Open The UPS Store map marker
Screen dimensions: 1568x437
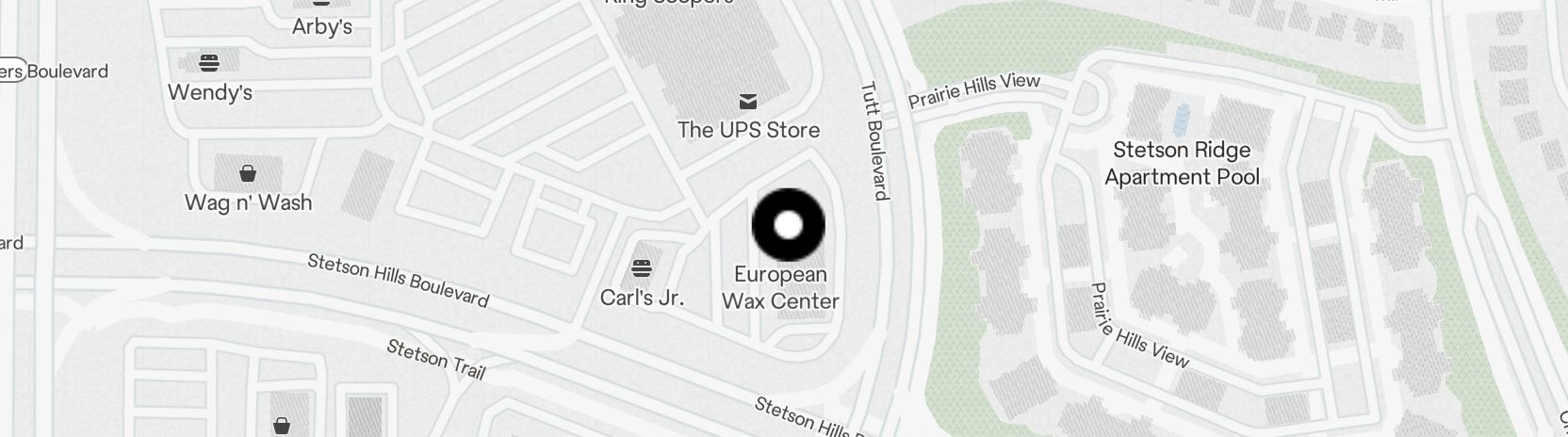(x=748, y=101)
